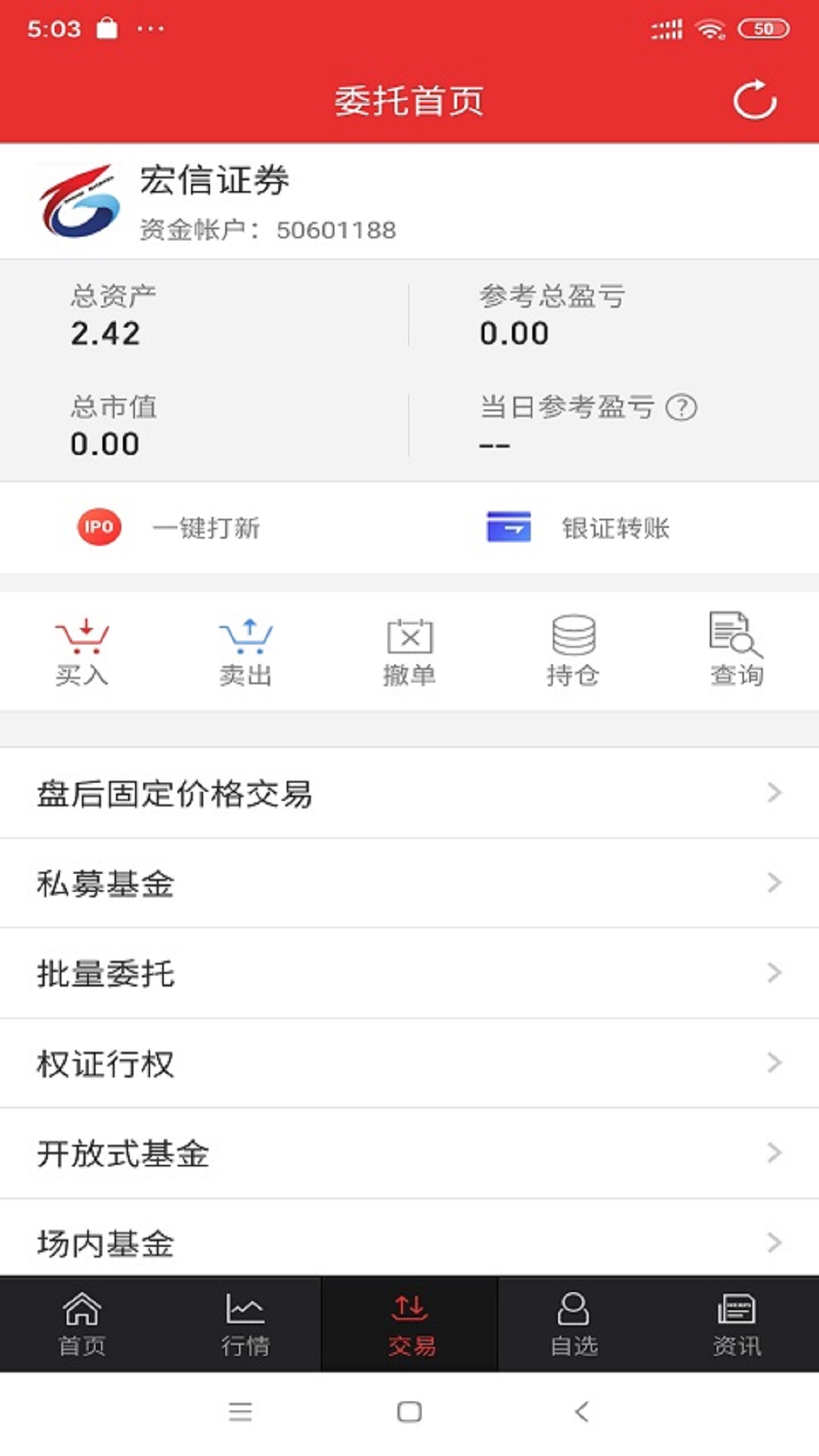Viewport: 819px width, 1456px height.
Task: Open the 权证行权 row
Action: [409, 1063]
